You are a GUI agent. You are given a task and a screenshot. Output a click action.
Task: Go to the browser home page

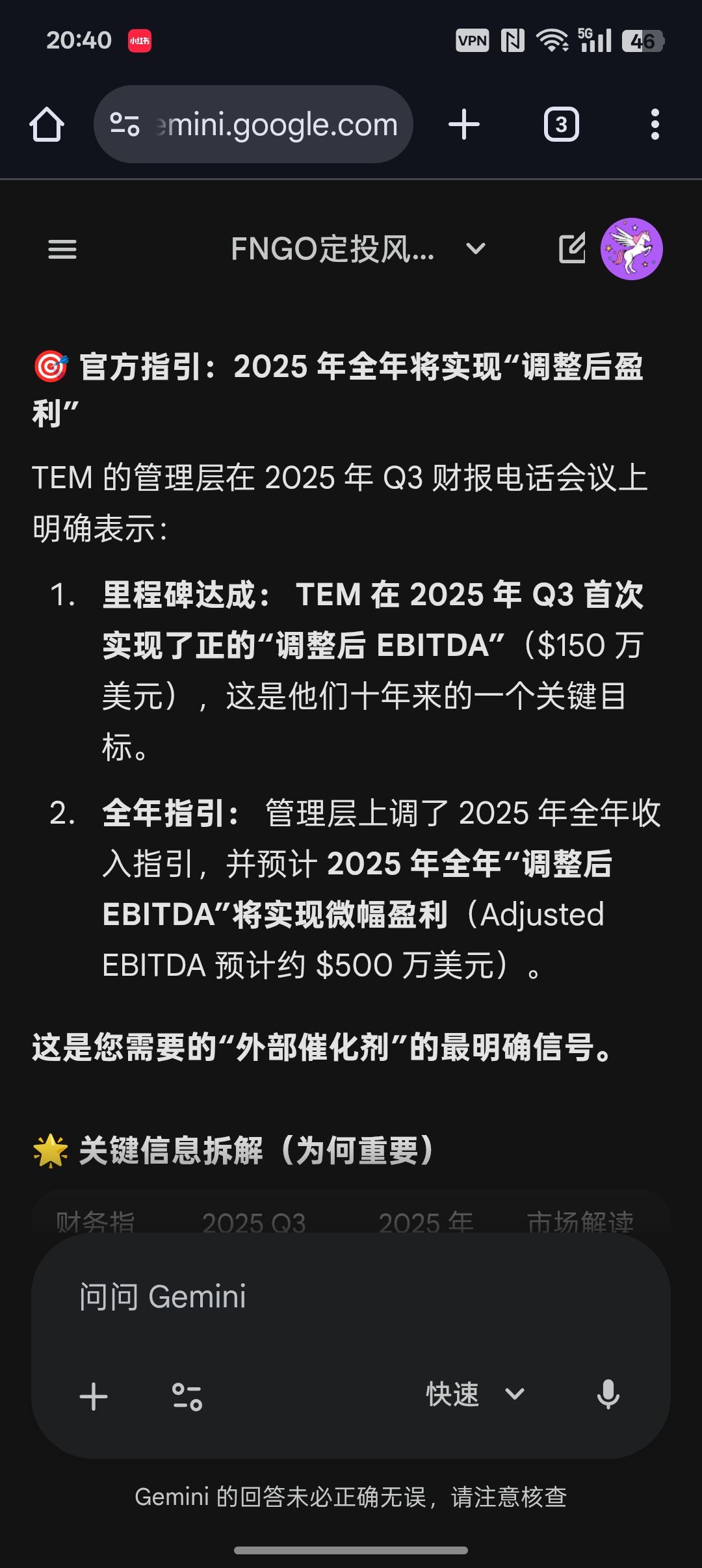point(47,124)
